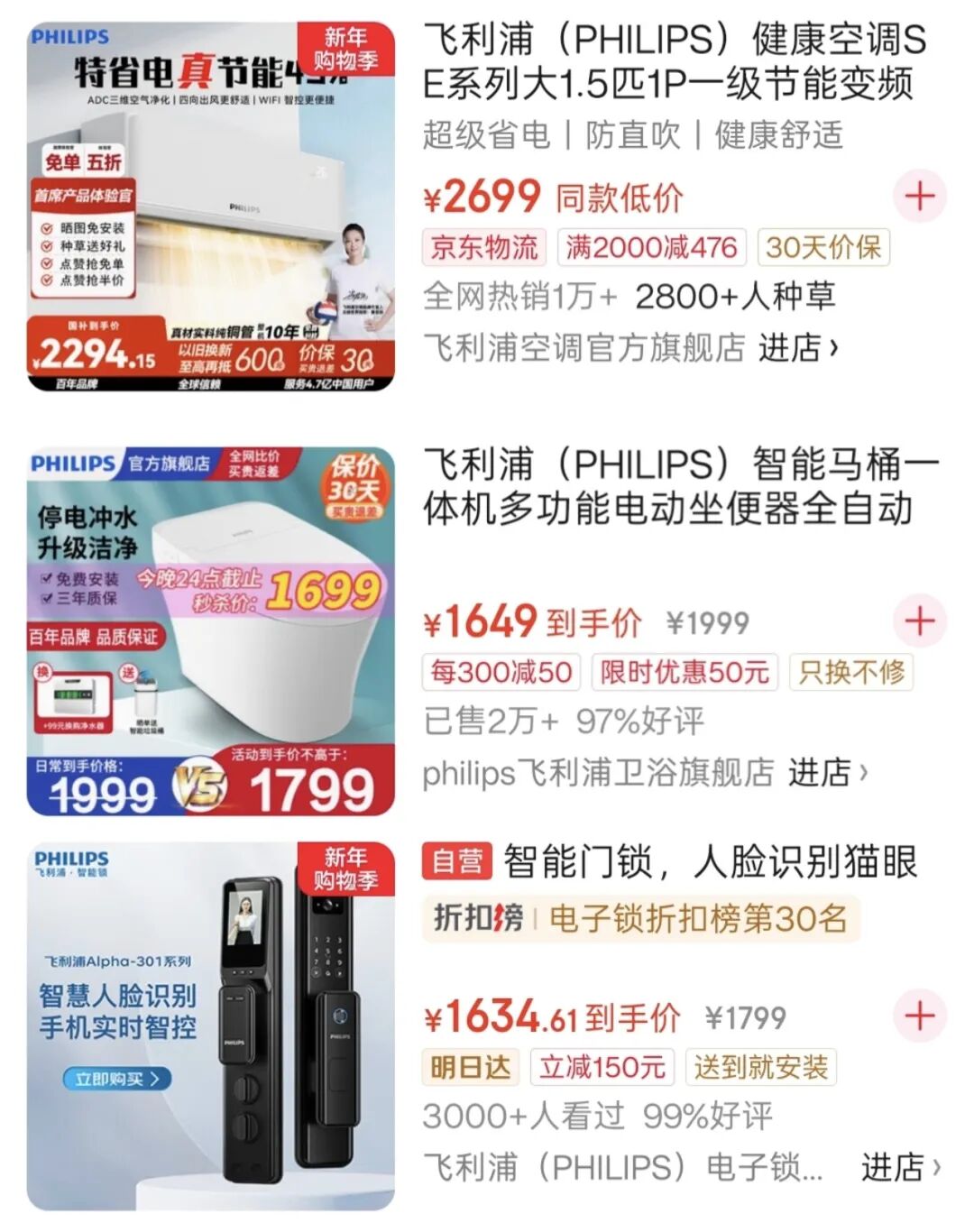View the 电子锁折扣榜第30名 ranking
The width and height of the screenshot is (974, 1232).
pyautogui.click(x=642, y=919)
